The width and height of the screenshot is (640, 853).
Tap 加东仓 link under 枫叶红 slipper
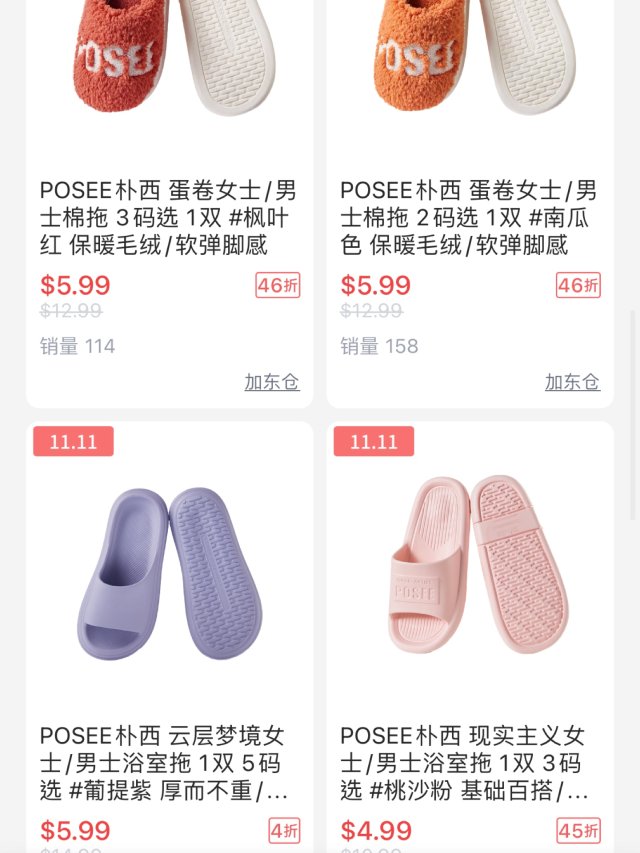tap(272, 382)
